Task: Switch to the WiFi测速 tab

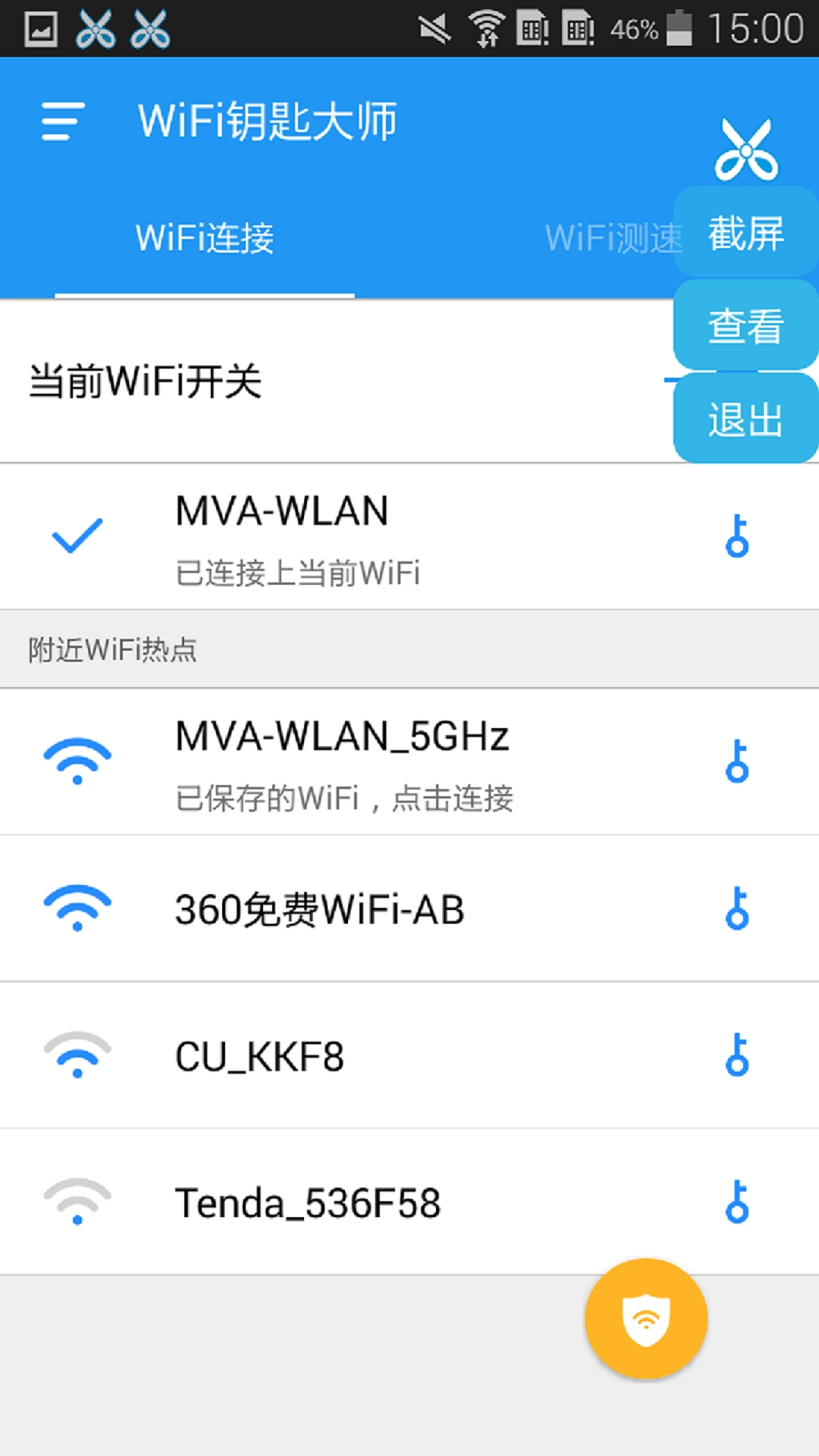Action: (x=614, y=237)
